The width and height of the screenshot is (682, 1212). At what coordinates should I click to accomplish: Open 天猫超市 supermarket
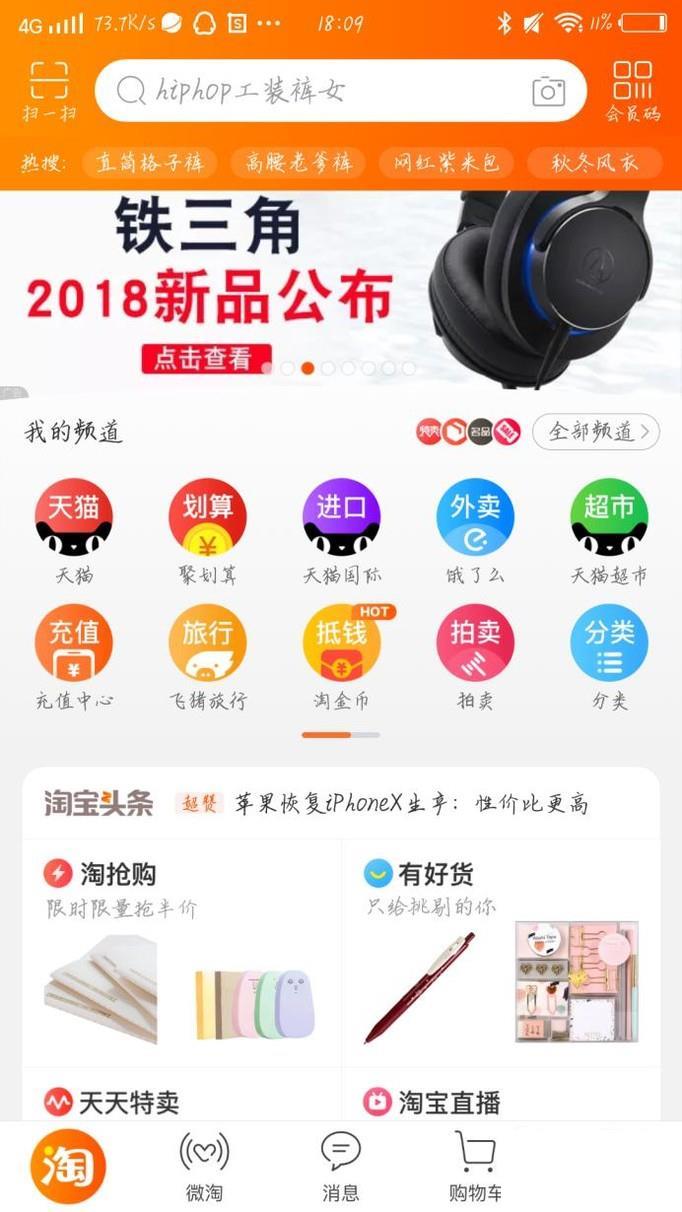pos(609,530)
